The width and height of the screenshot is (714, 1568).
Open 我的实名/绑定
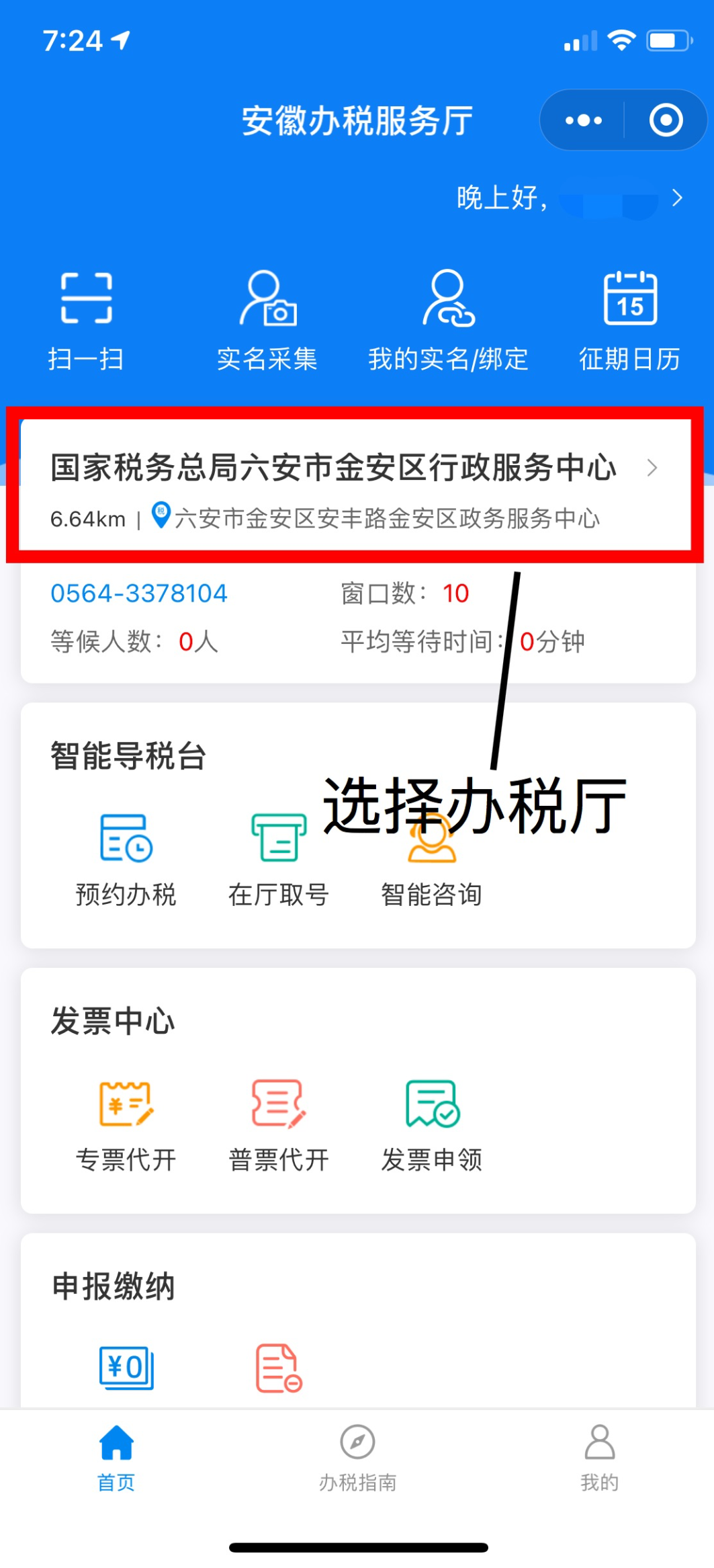click(448, 321)
